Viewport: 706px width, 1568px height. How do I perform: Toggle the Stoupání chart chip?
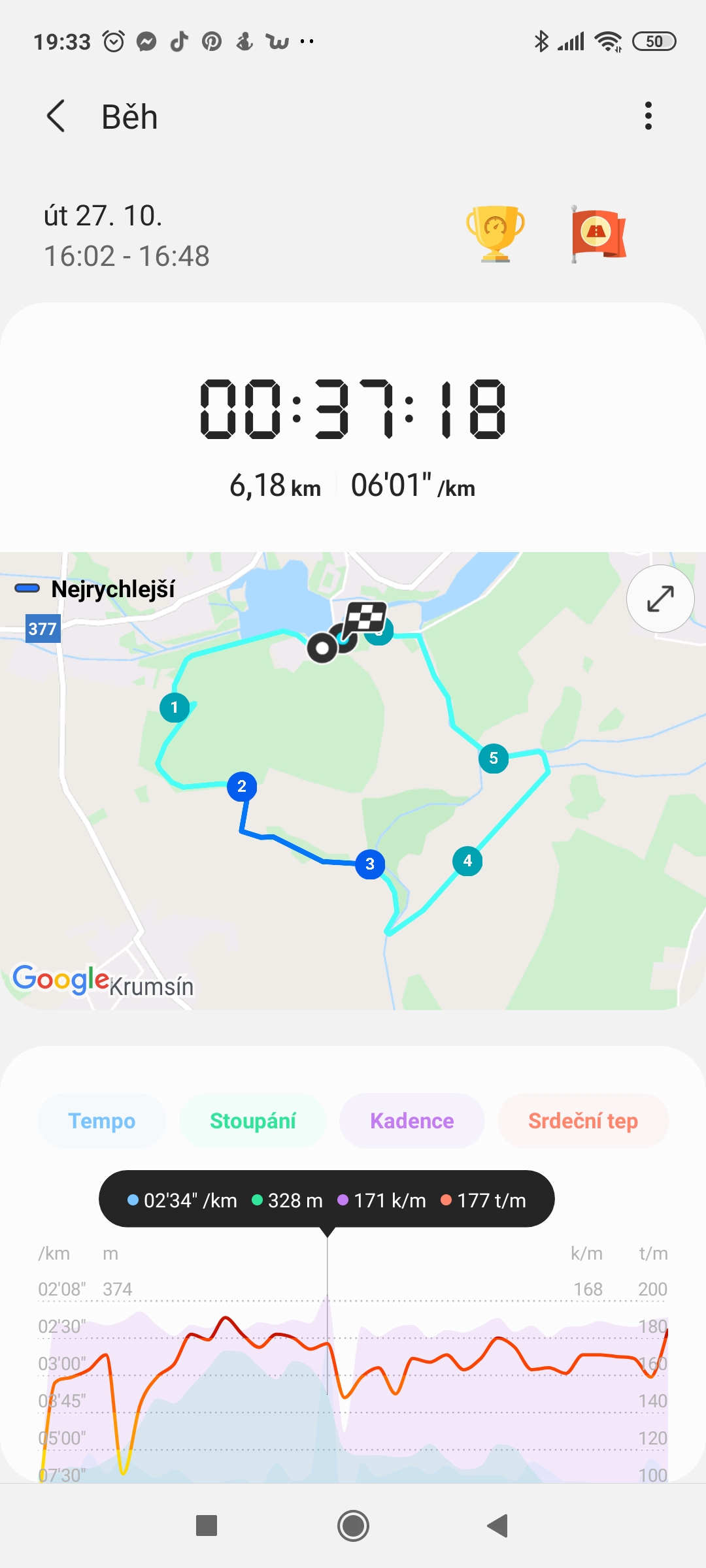point(253,1121)
